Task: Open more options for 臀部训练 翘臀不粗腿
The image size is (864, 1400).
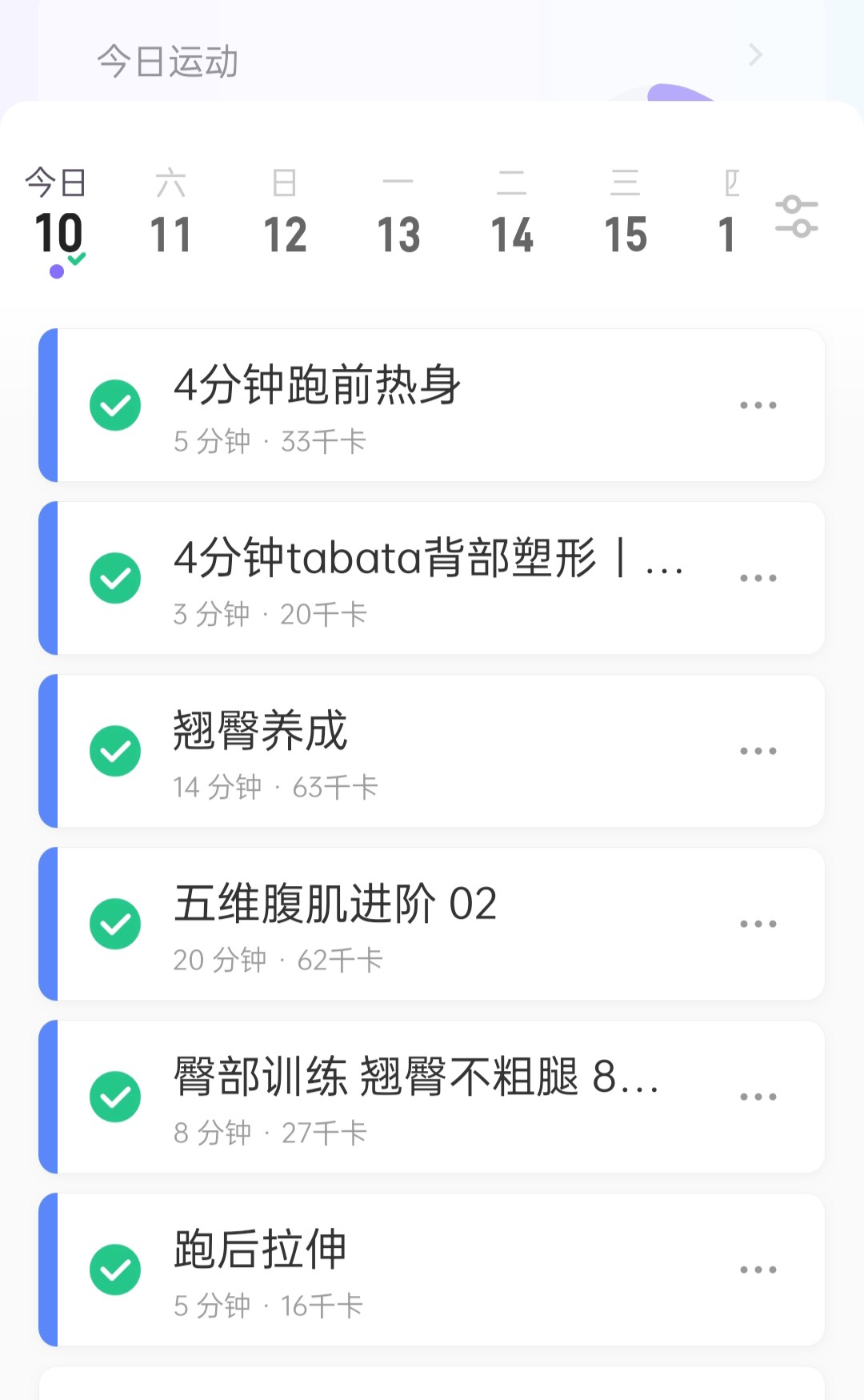Action: pos(758,1097)
